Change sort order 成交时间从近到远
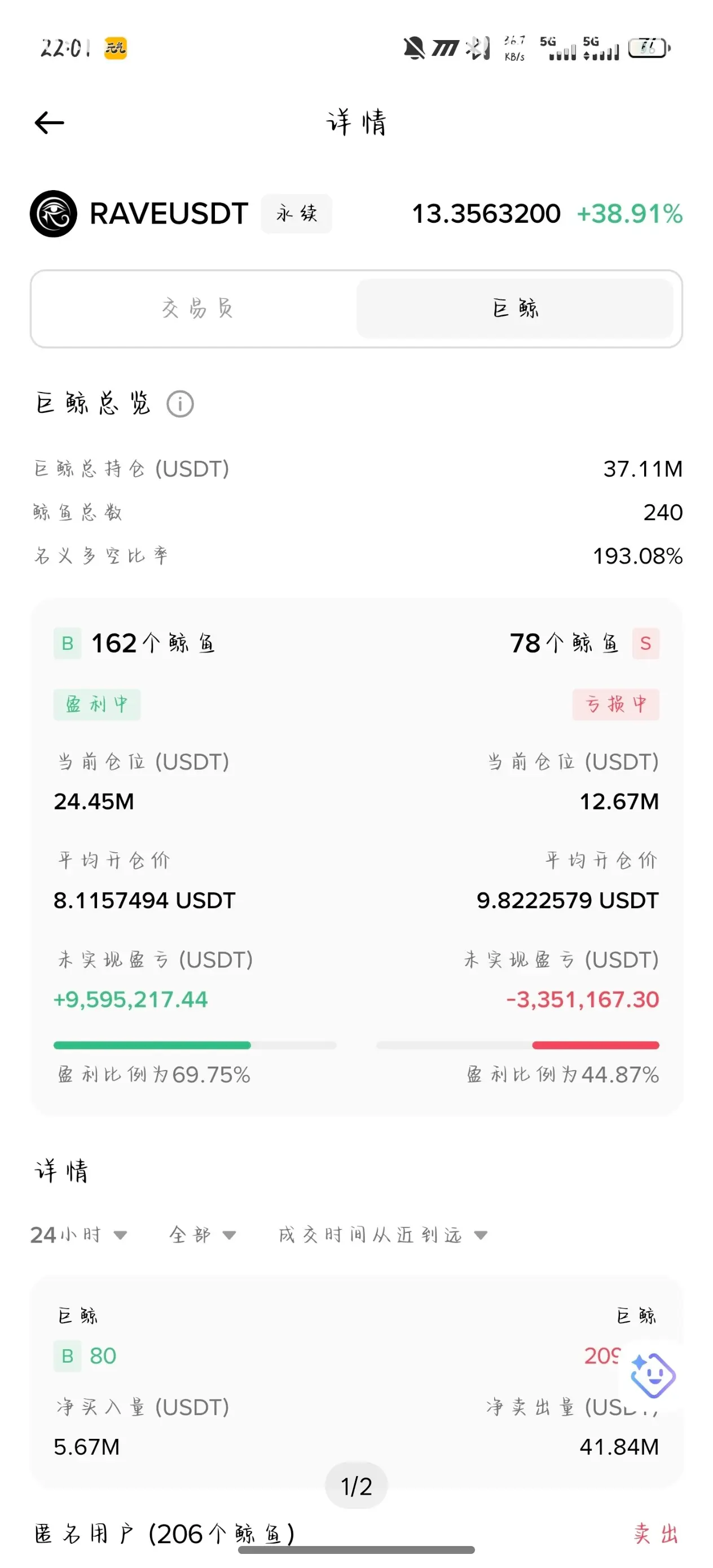The height and width of the screenshot is (1568, 713). 382,1235
